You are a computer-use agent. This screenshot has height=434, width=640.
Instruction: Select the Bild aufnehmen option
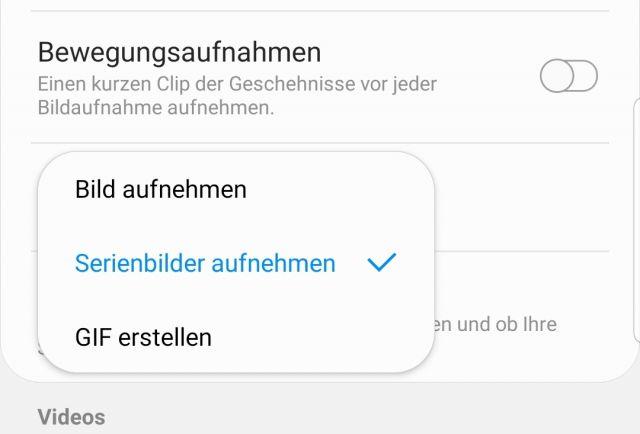pyautogui.click(x=160, y=189)
